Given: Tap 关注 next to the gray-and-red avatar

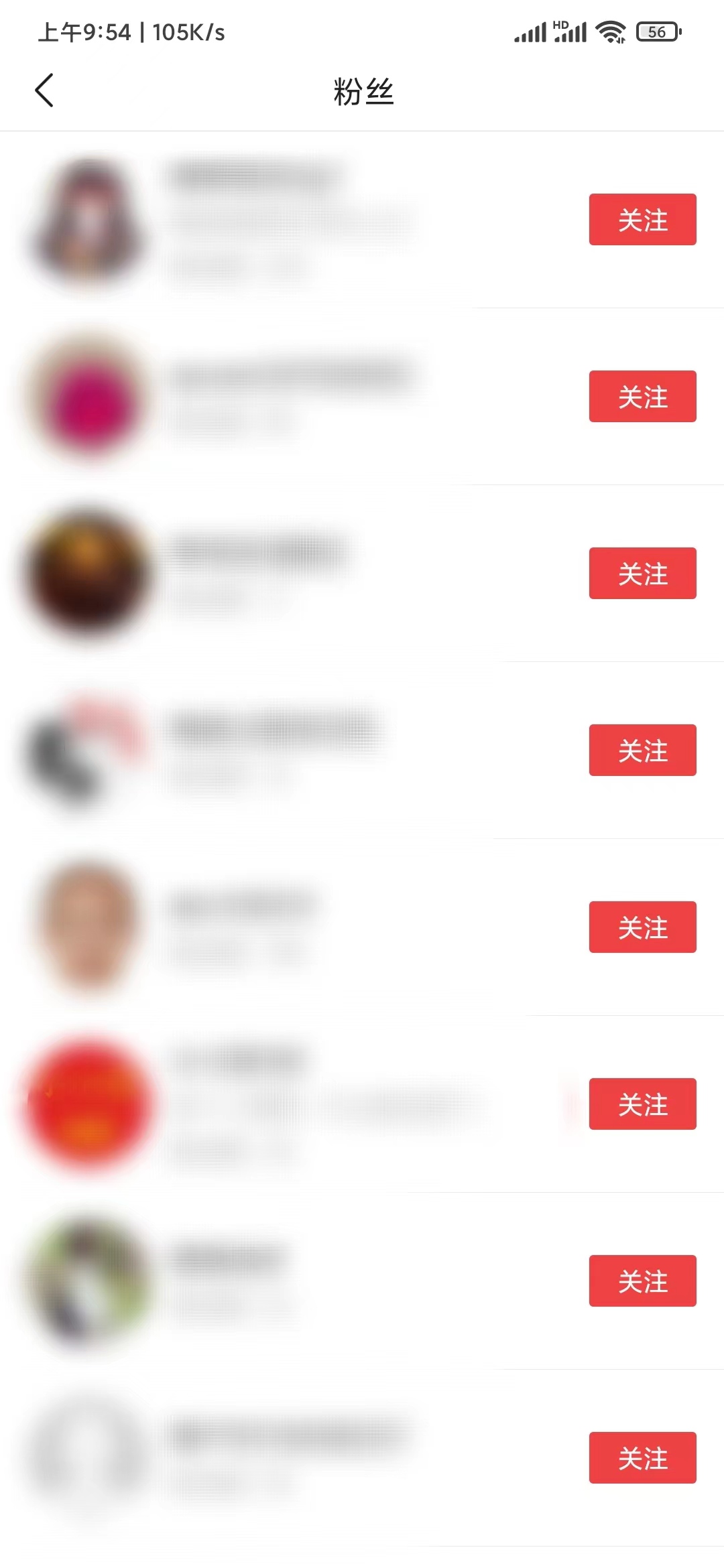Looking at the screenshot, I should click(x=642, y=750).
